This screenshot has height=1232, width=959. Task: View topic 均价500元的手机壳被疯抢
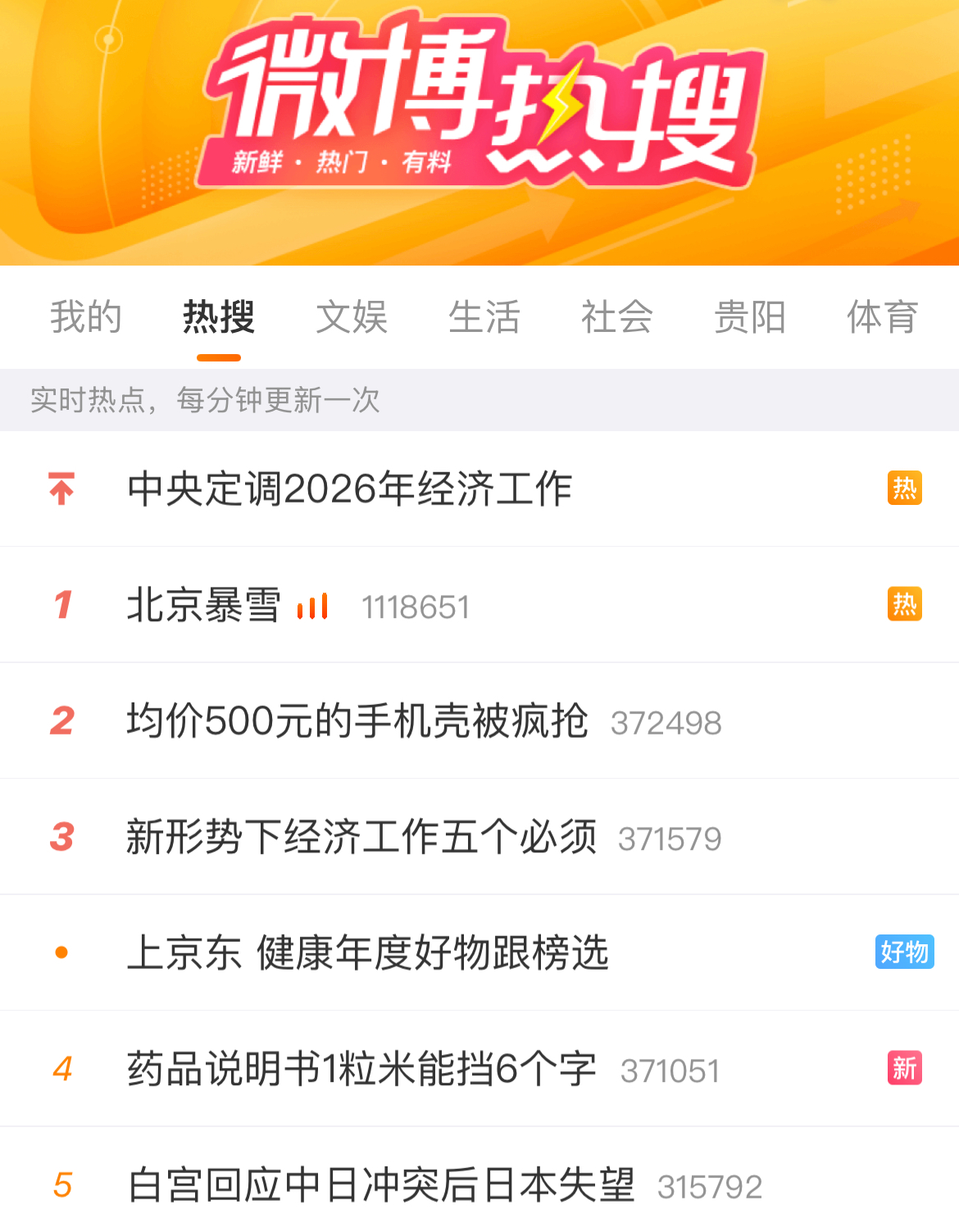click(x=357, y=721)
